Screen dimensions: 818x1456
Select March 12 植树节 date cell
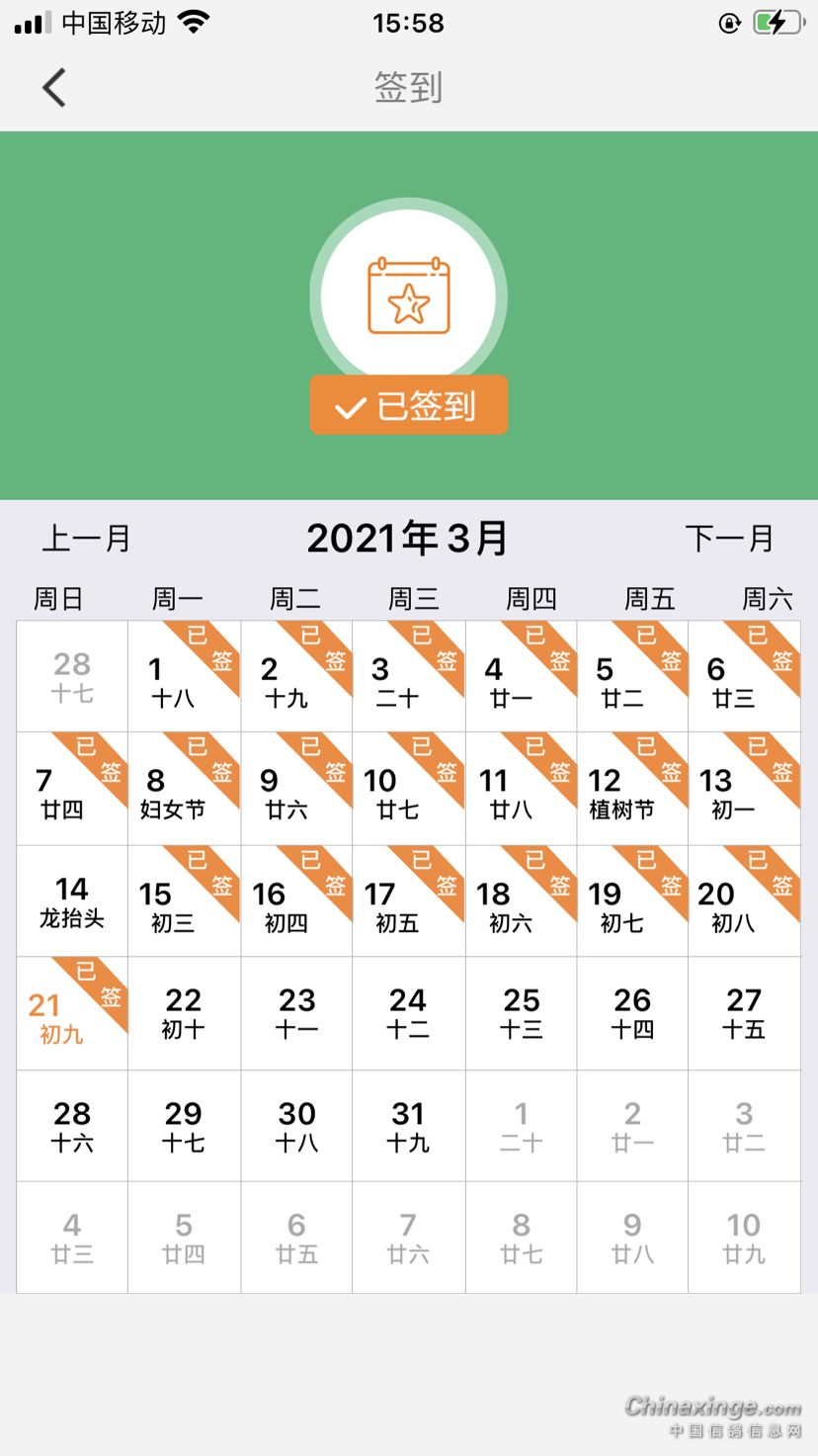pyautogui.click(x=632, y=791)
